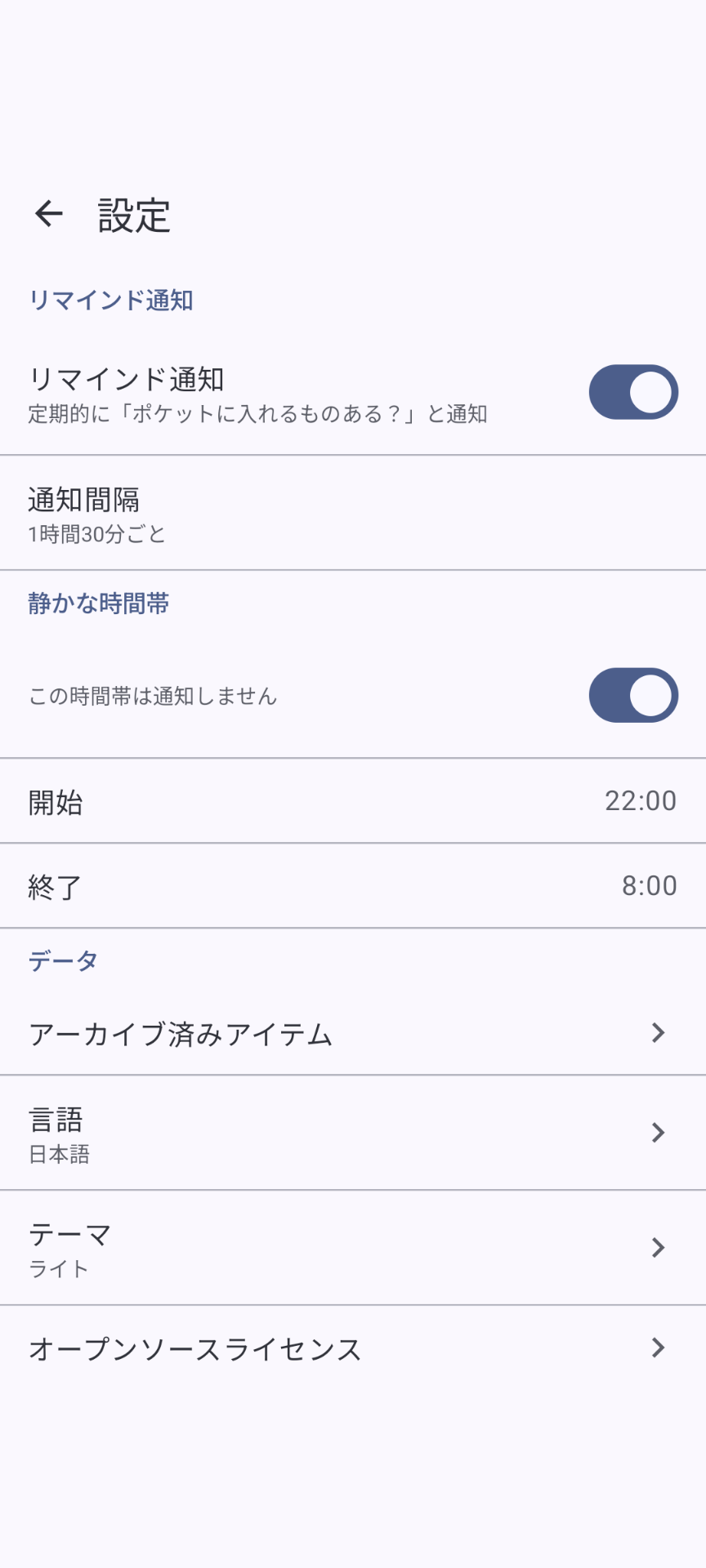The image size is (706, 1568).
Task: Disable the この時間帯は通知しません switch
Action: pyautogui.click(x=633, y=696)
